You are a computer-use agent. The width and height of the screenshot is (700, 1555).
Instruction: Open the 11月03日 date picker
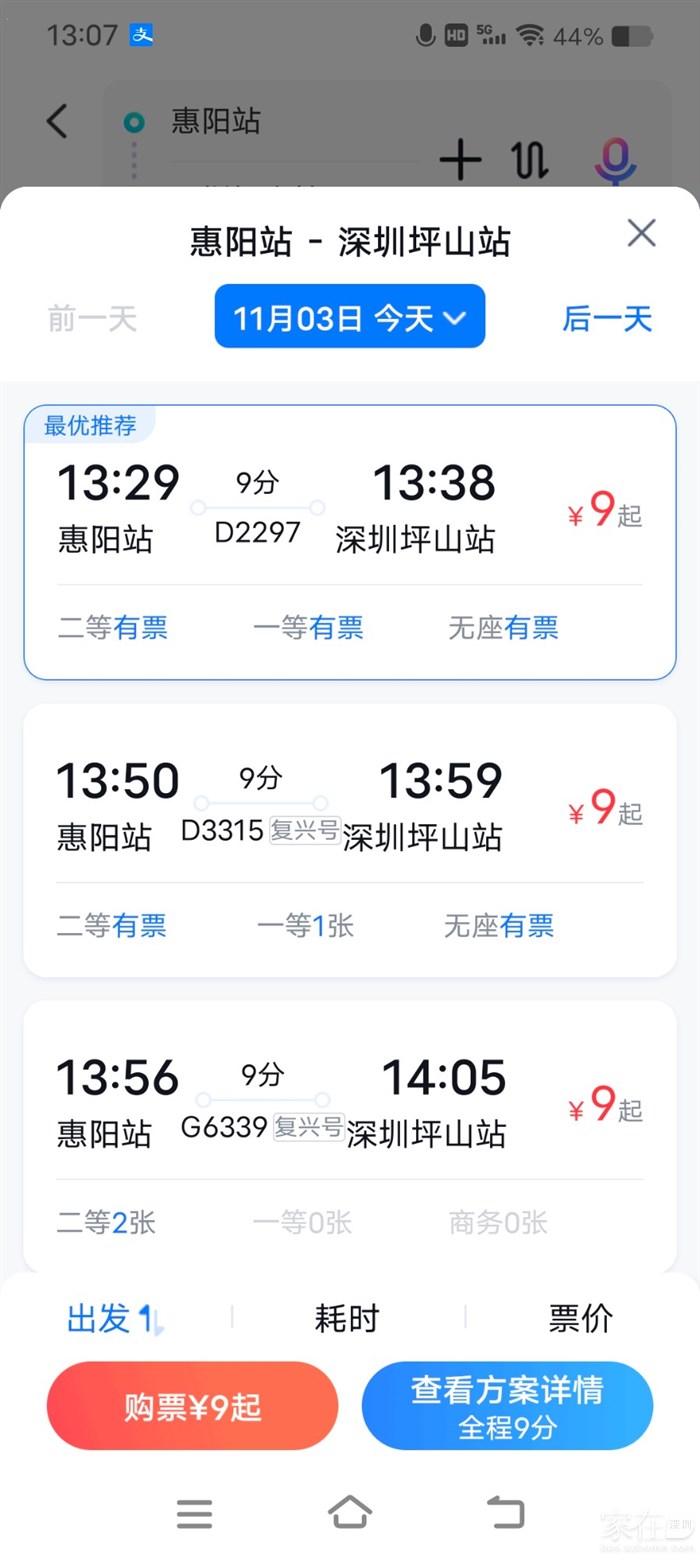pyautogui.click(x=350, y=317)
